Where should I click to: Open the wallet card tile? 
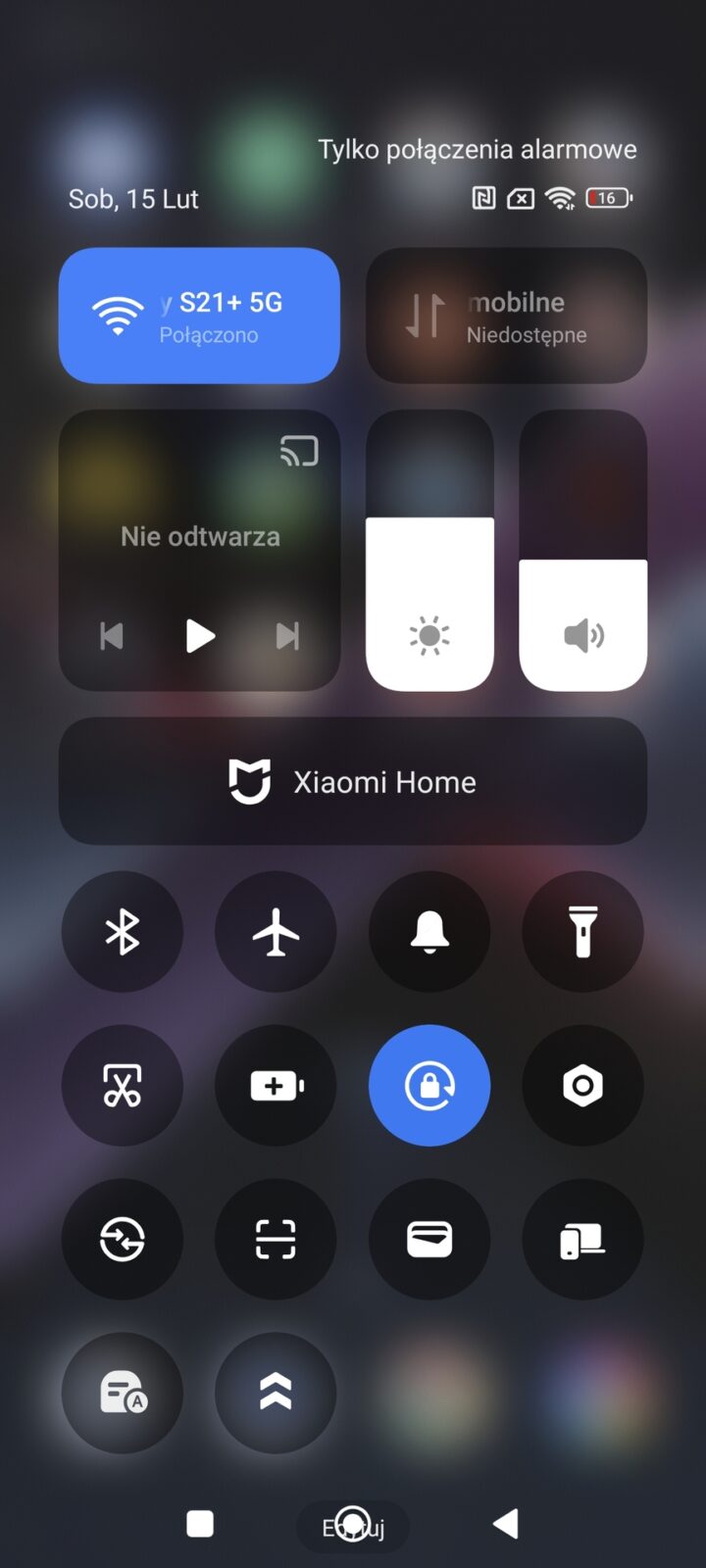(429, 1239)
